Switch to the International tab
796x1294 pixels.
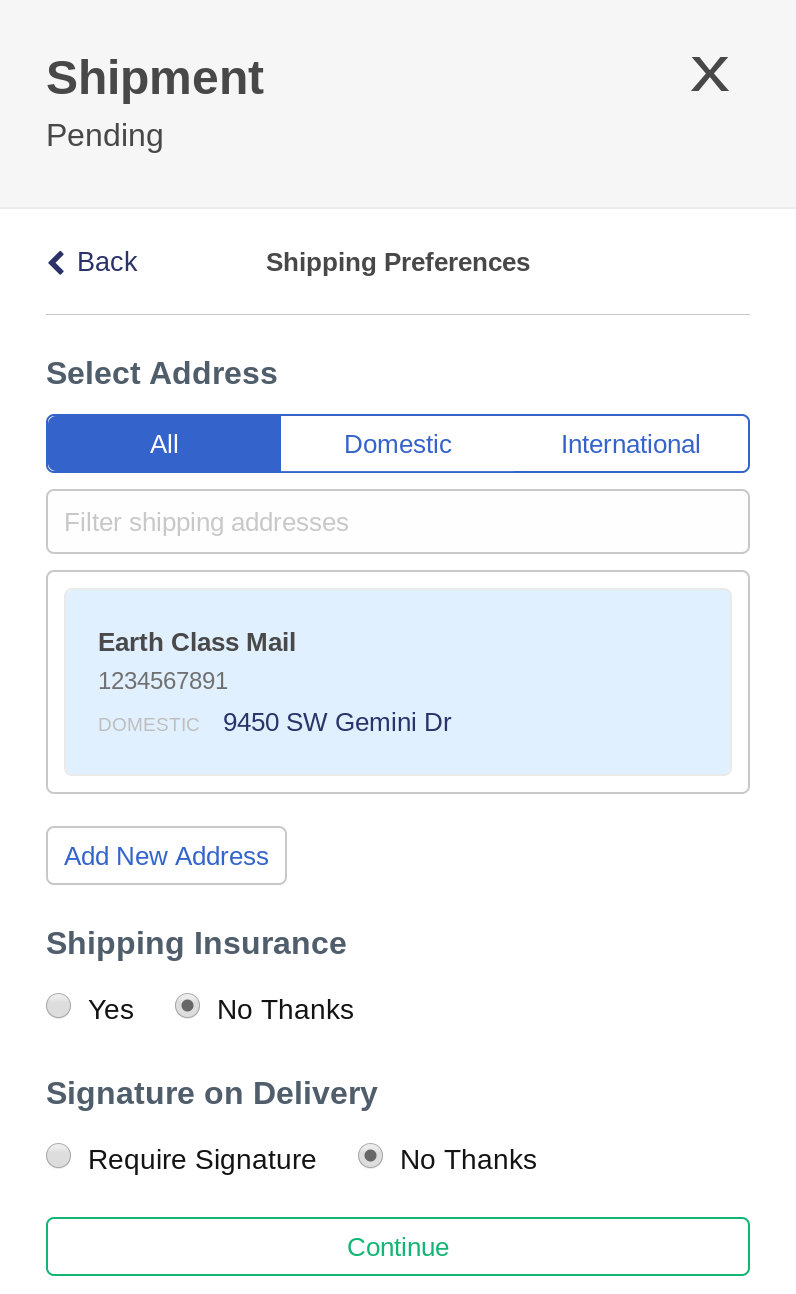coord(631,444)
